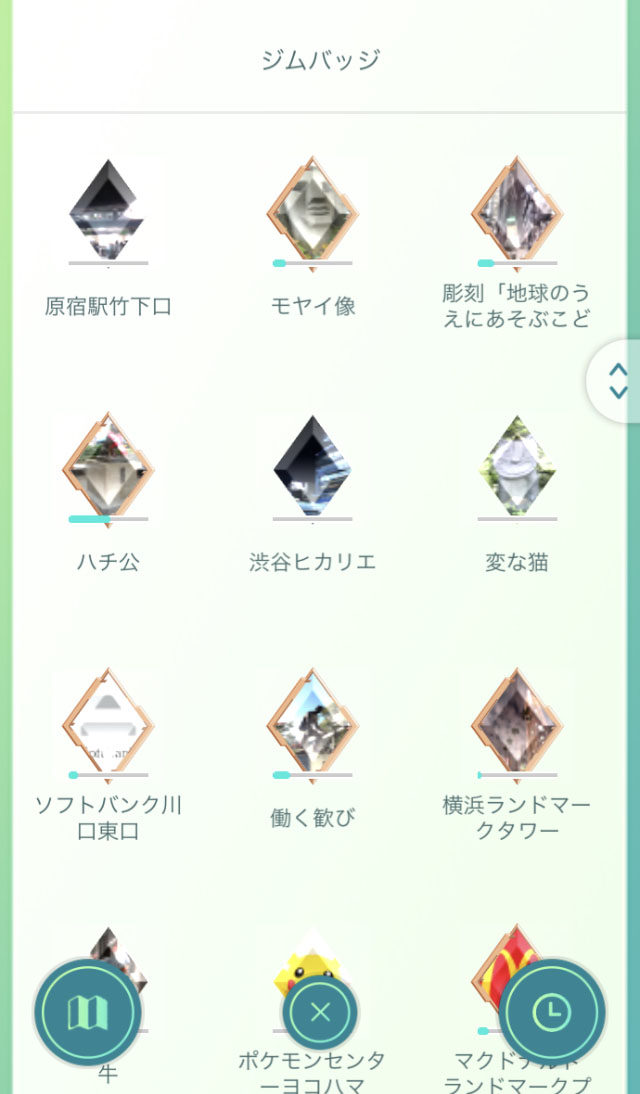This screenshot has width=640, height=1094.
Task: Open the ソフトバンク川口東口 gym badge
Action: click(108, 724)
